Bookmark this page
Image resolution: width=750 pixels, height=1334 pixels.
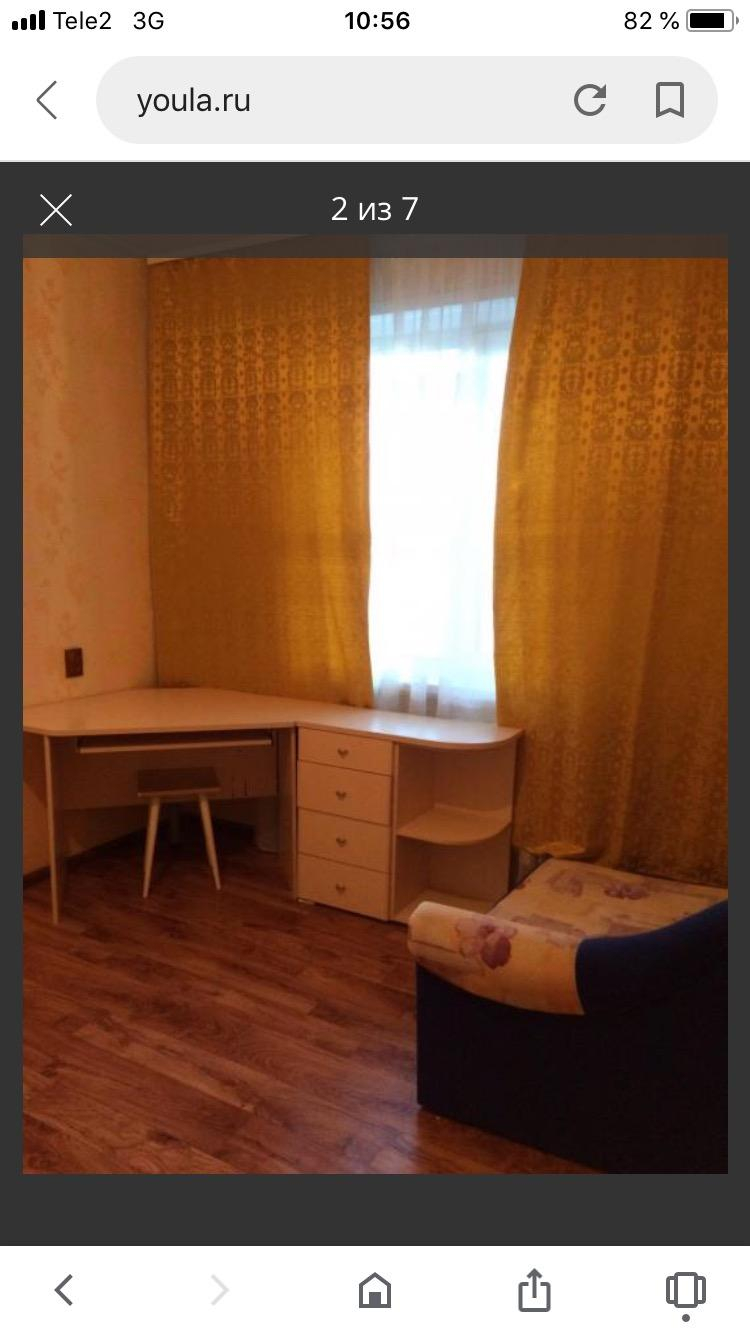pyautogui.click(x=669, y=100)
